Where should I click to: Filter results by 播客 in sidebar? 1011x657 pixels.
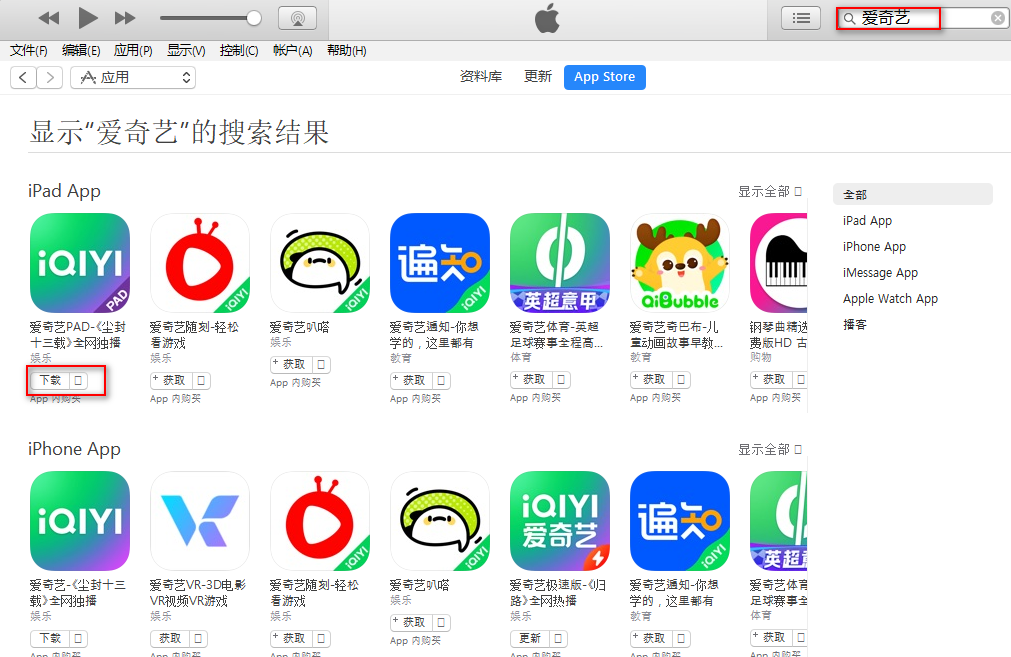[x=855, y=324]
